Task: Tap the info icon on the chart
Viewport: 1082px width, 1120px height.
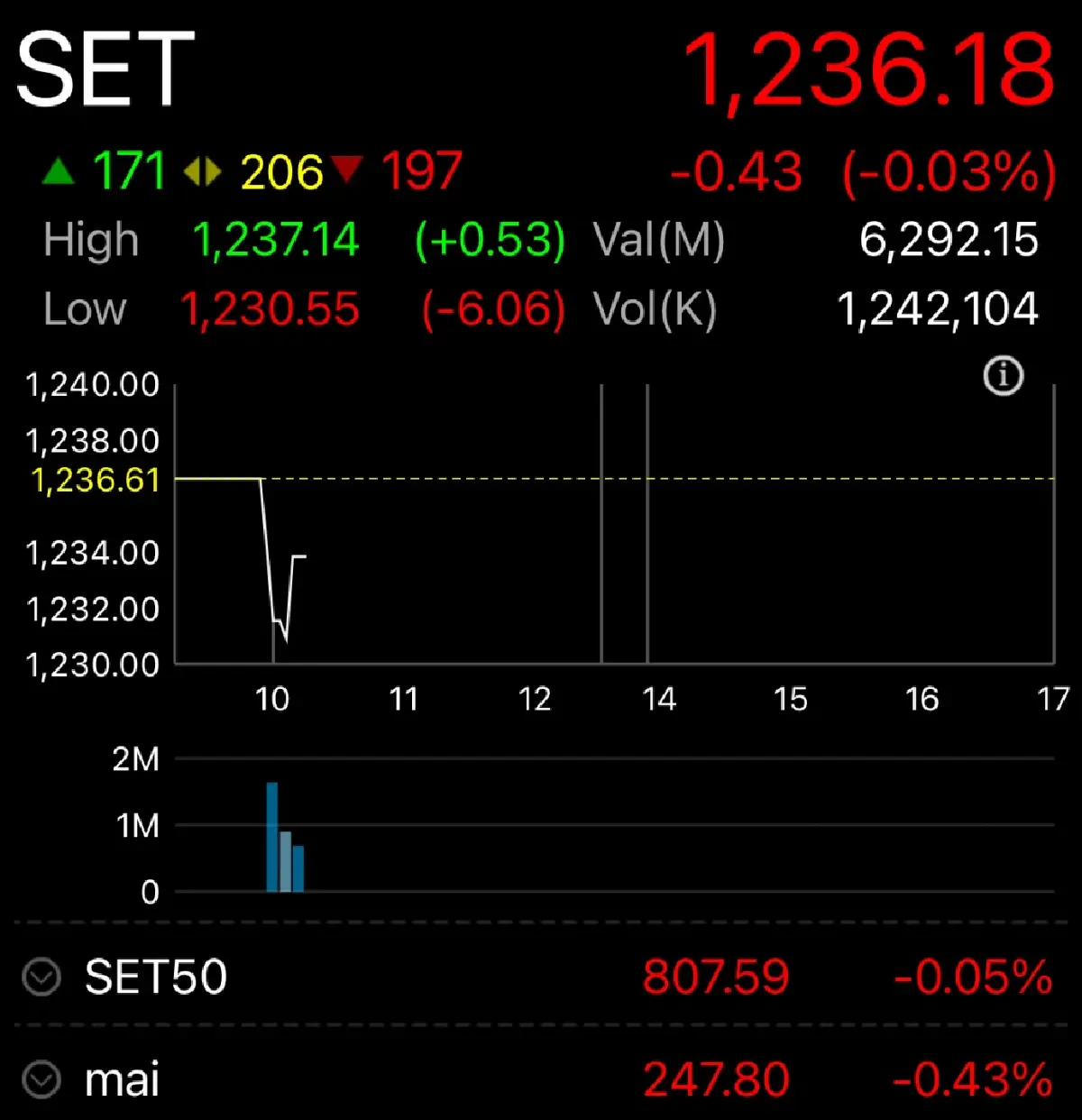Action: 1004,377
